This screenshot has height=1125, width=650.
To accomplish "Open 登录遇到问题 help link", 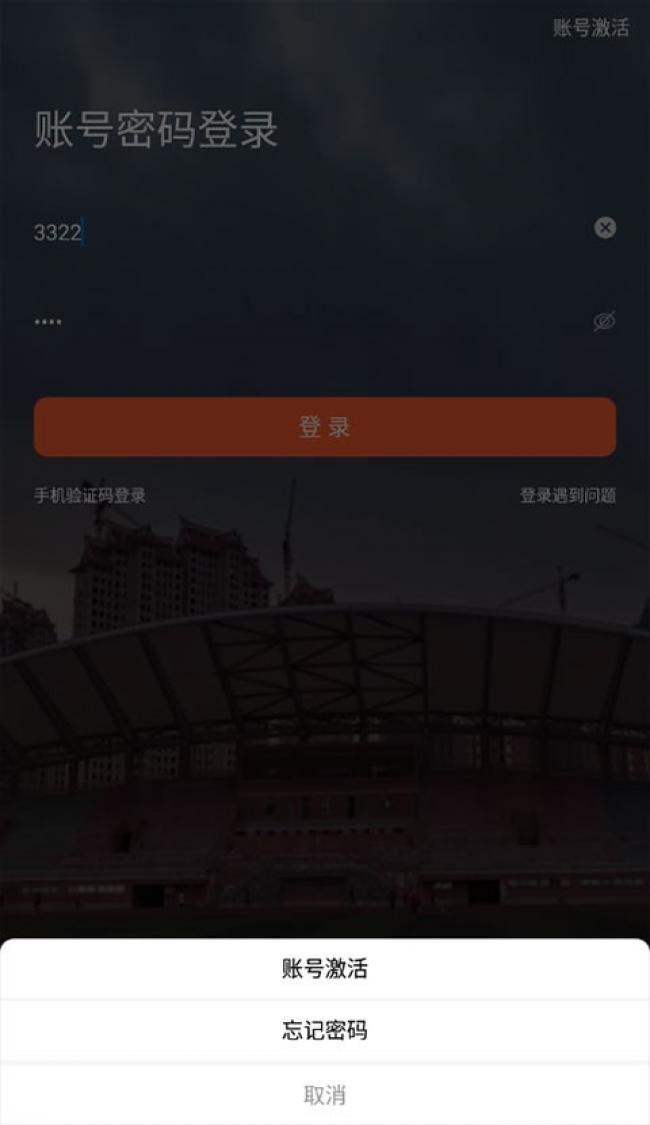I will pyautogui.click(x=567, y=495).
